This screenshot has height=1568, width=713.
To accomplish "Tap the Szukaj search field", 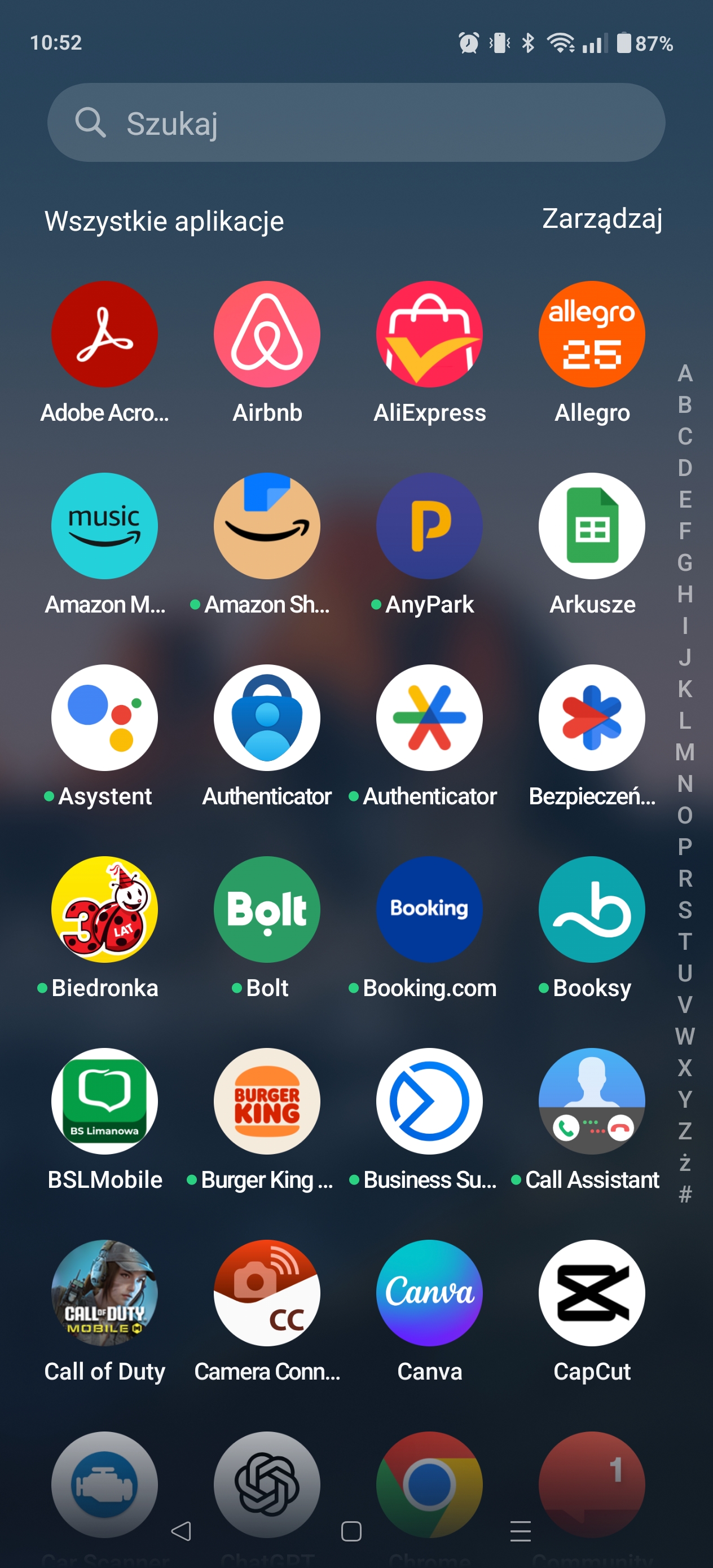I will click(356, 123).
